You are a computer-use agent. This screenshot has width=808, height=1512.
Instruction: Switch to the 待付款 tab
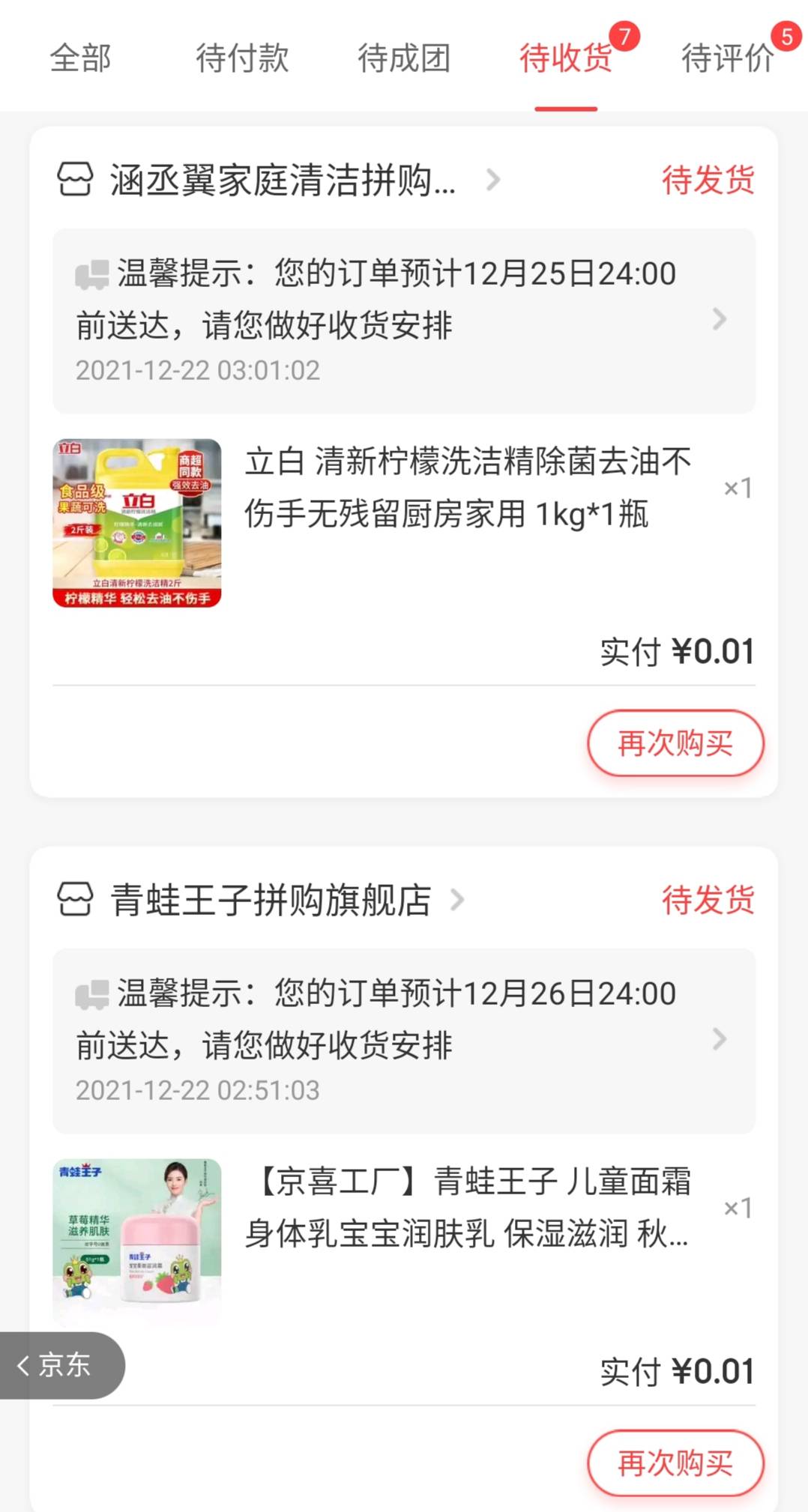pos(242,60)
